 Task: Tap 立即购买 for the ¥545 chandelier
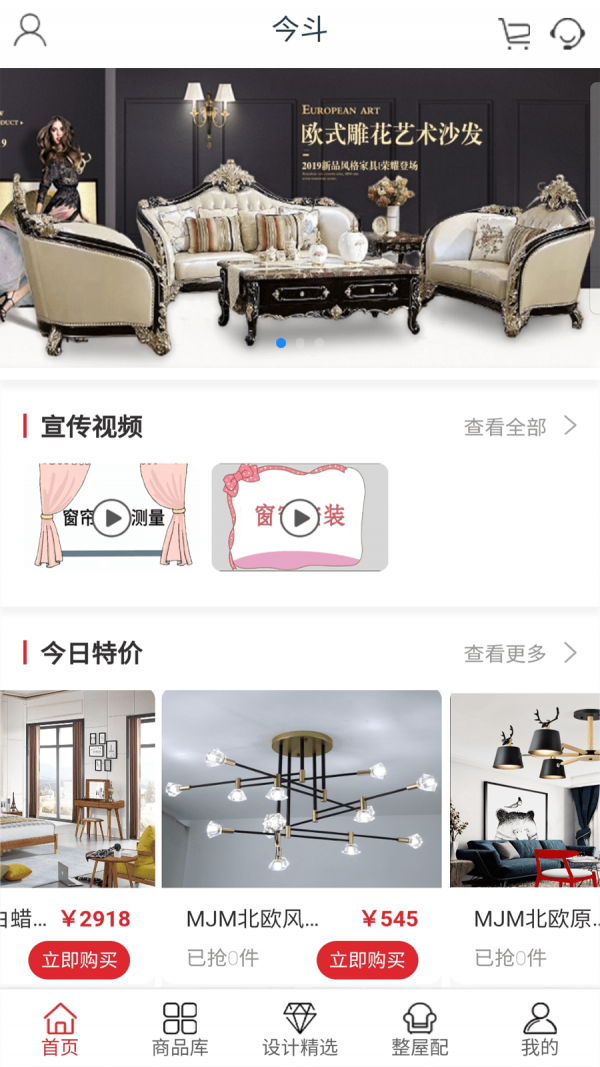click(x=367, y=960)
